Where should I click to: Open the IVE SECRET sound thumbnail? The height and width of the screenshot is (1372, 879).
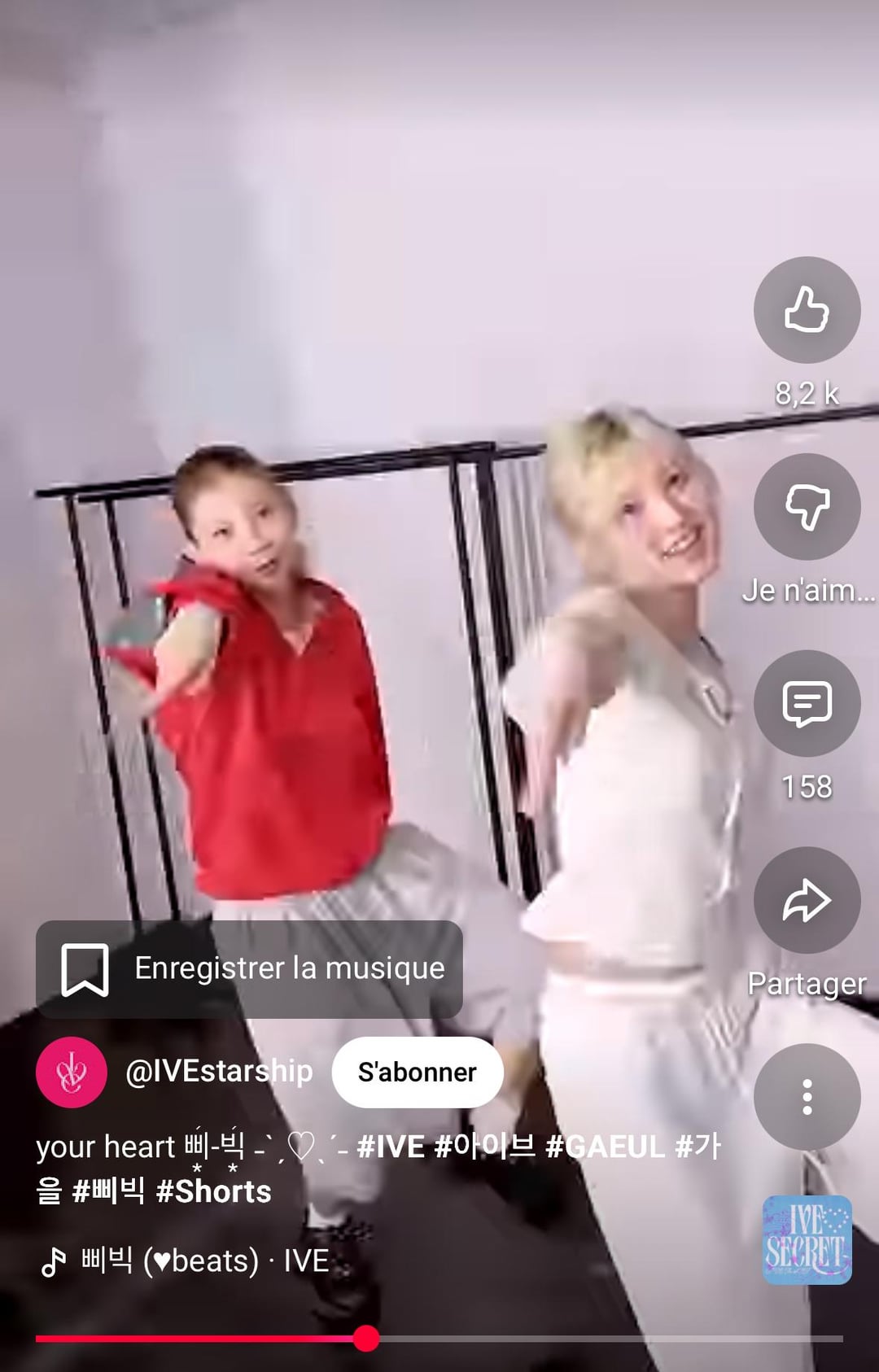(x=807, y=1240)
